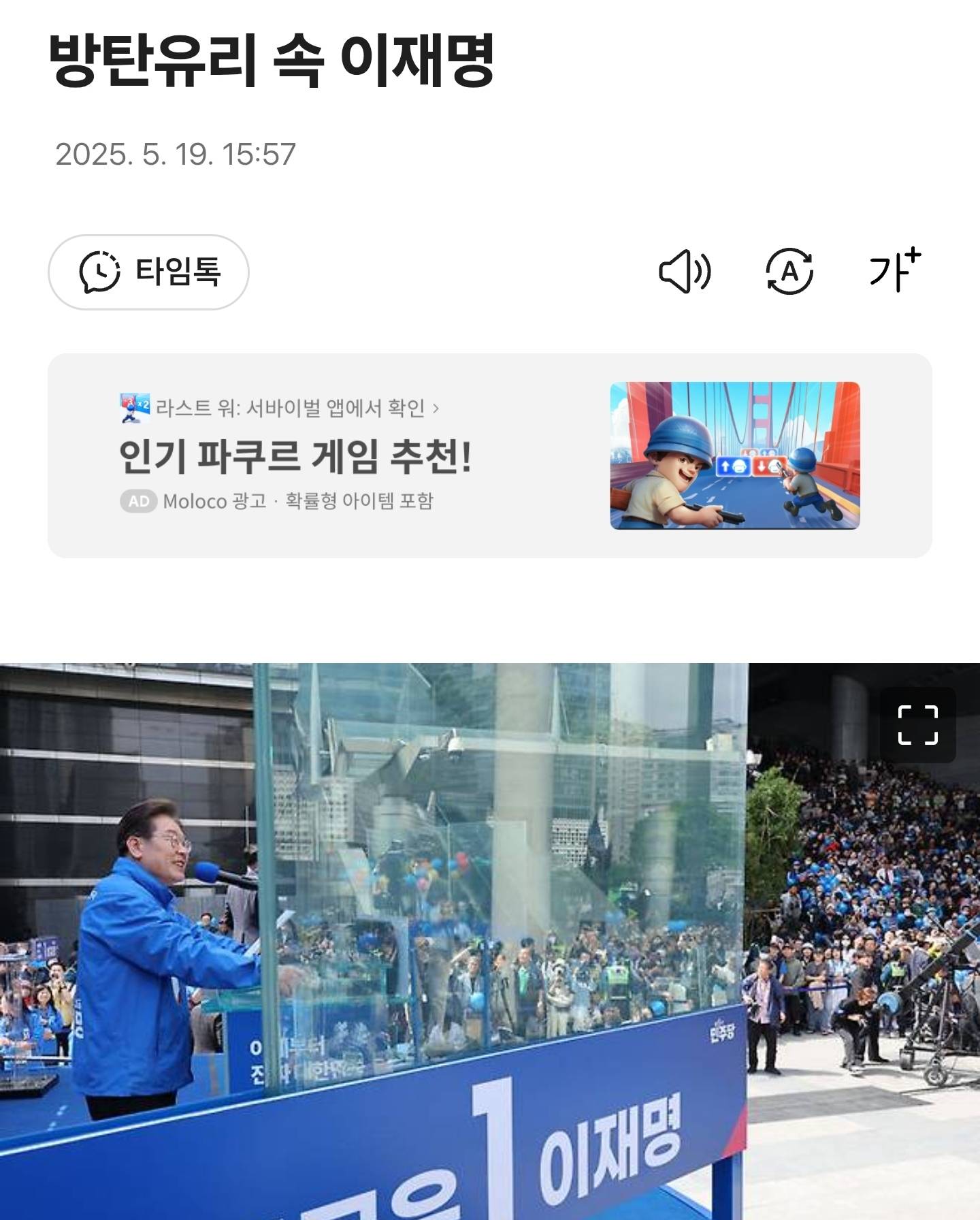Open the 라스트 워: 서바이벌 ad banner
The height and width of the screenshot is (1220, 980).
coord(489,455)
